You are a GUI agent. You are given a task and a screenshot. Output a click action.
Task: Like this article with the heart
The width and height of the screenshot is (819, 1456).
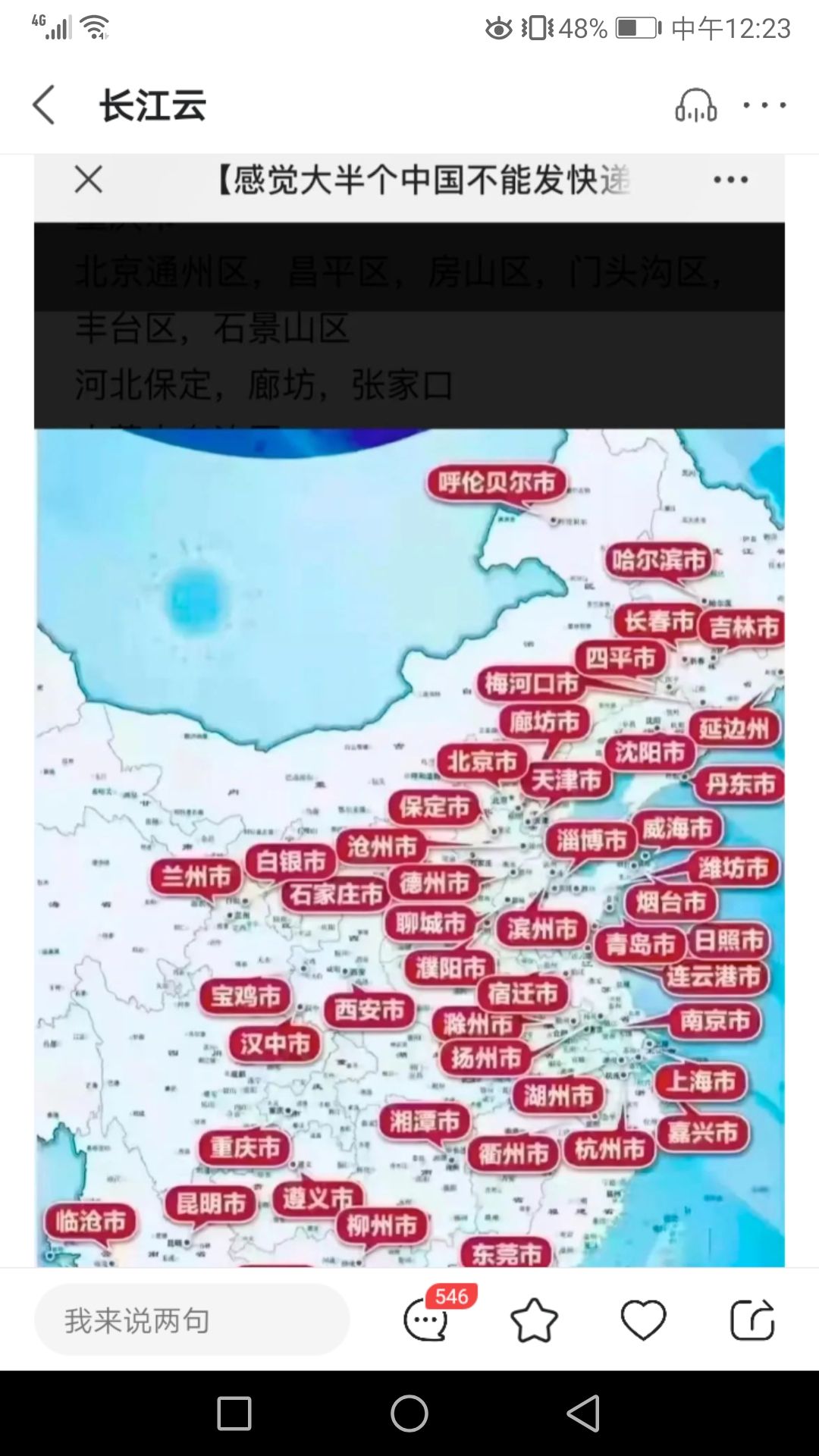point(643,1320)
